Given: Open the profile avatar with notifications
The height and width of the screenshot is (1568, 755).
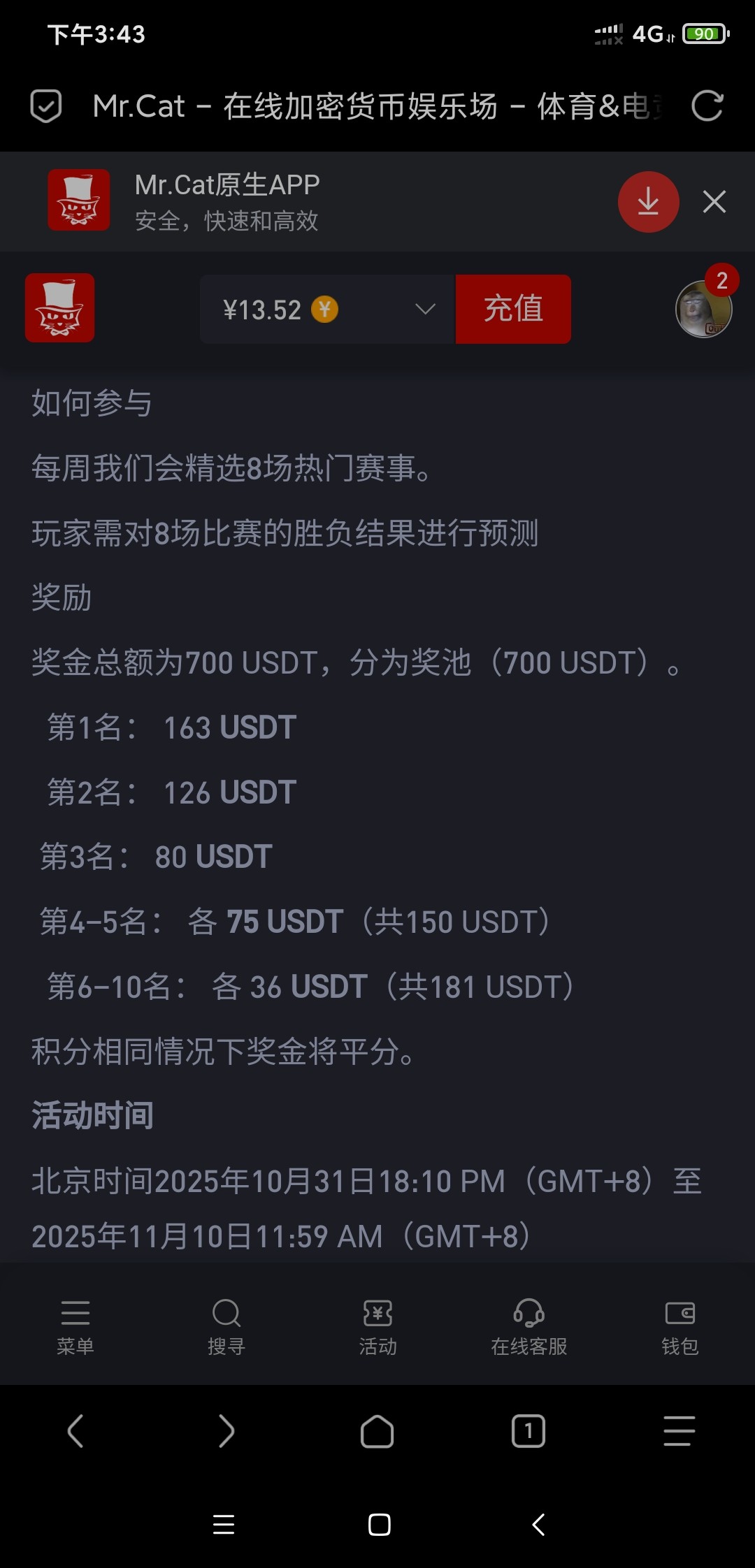Looking at the screenshot, I should coord(703,308).
